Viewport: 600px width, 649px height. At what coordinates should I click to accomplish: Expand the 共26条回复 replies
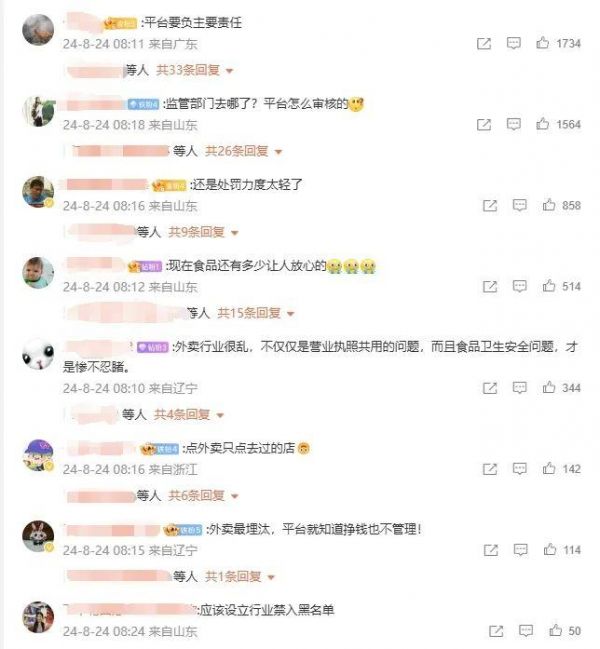click(x=243, y=151)
